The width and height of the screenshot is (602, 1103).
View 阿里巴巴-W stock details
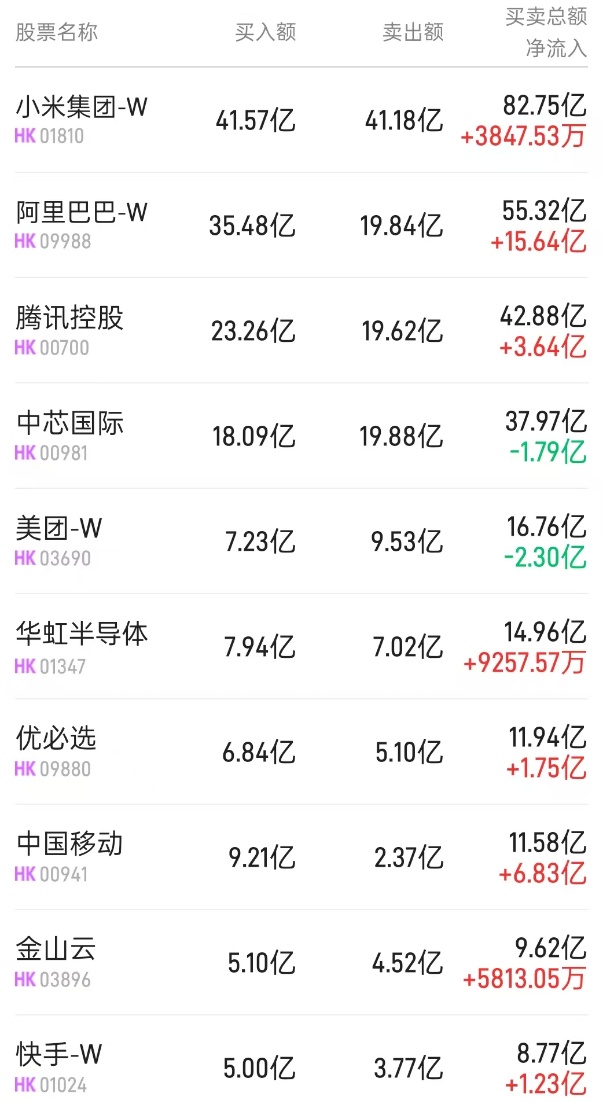pyautogui.click(x=82, y=213)
